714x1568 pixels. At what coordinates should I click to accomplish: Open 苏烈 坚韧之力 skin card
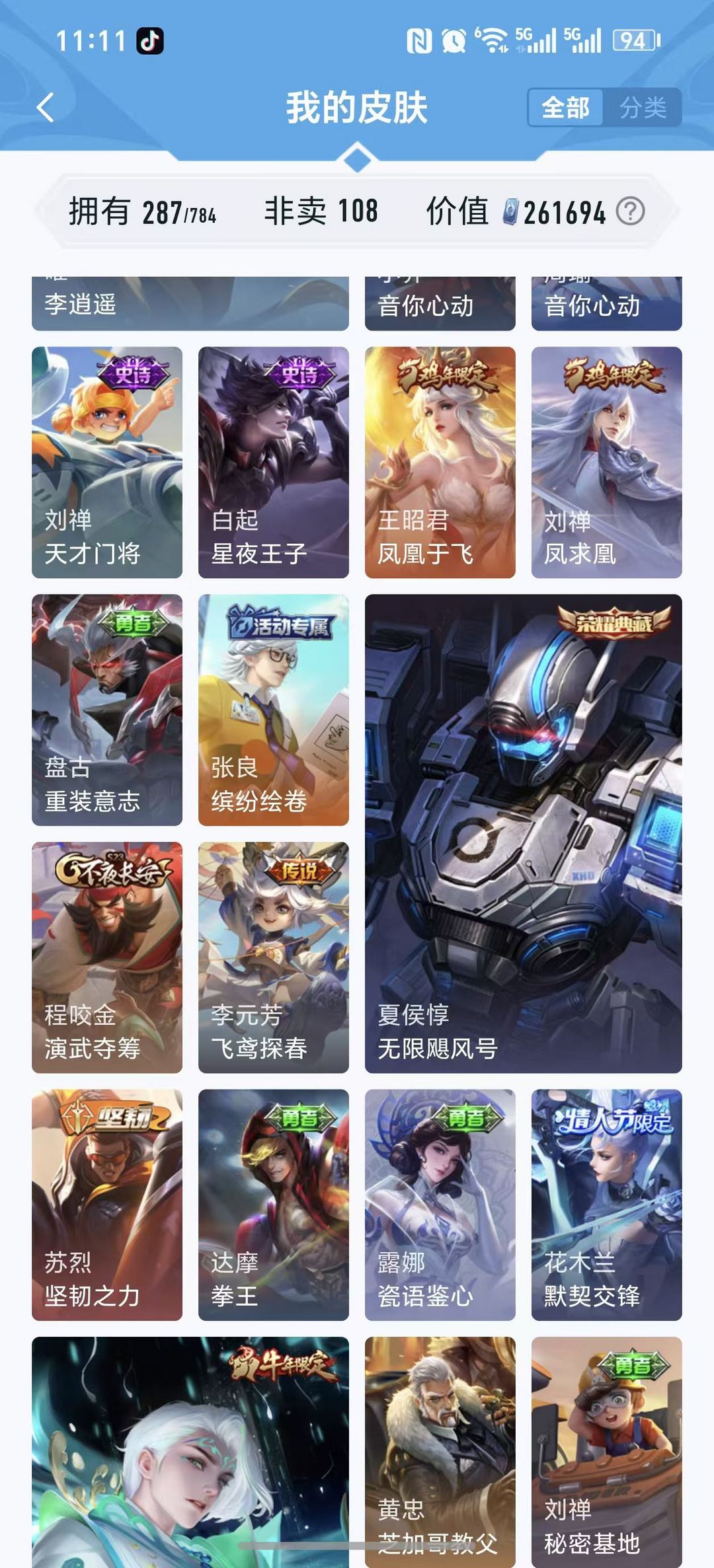[x=107, y=1205]
